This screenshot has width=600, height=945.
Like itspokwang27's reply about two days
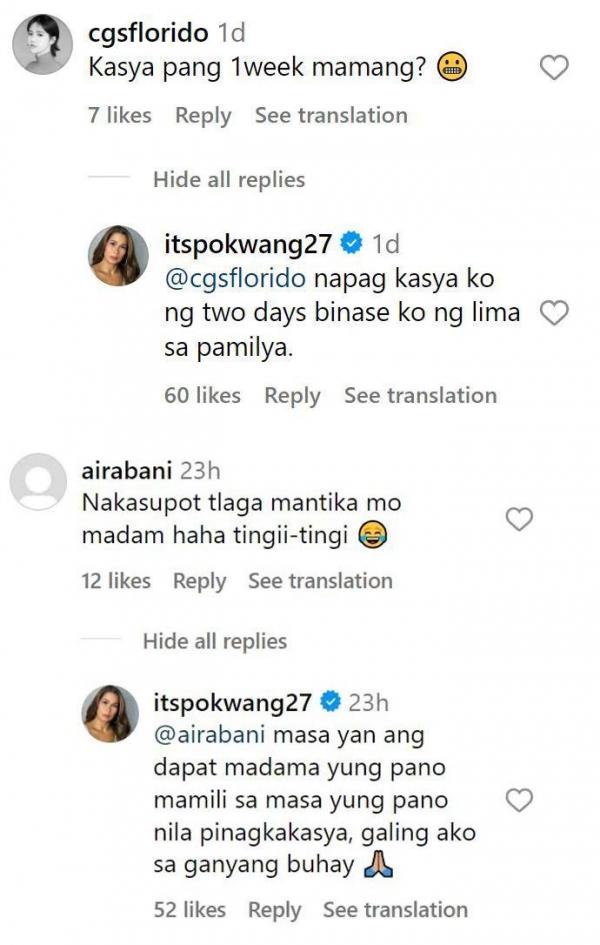[x=553, y=313]
